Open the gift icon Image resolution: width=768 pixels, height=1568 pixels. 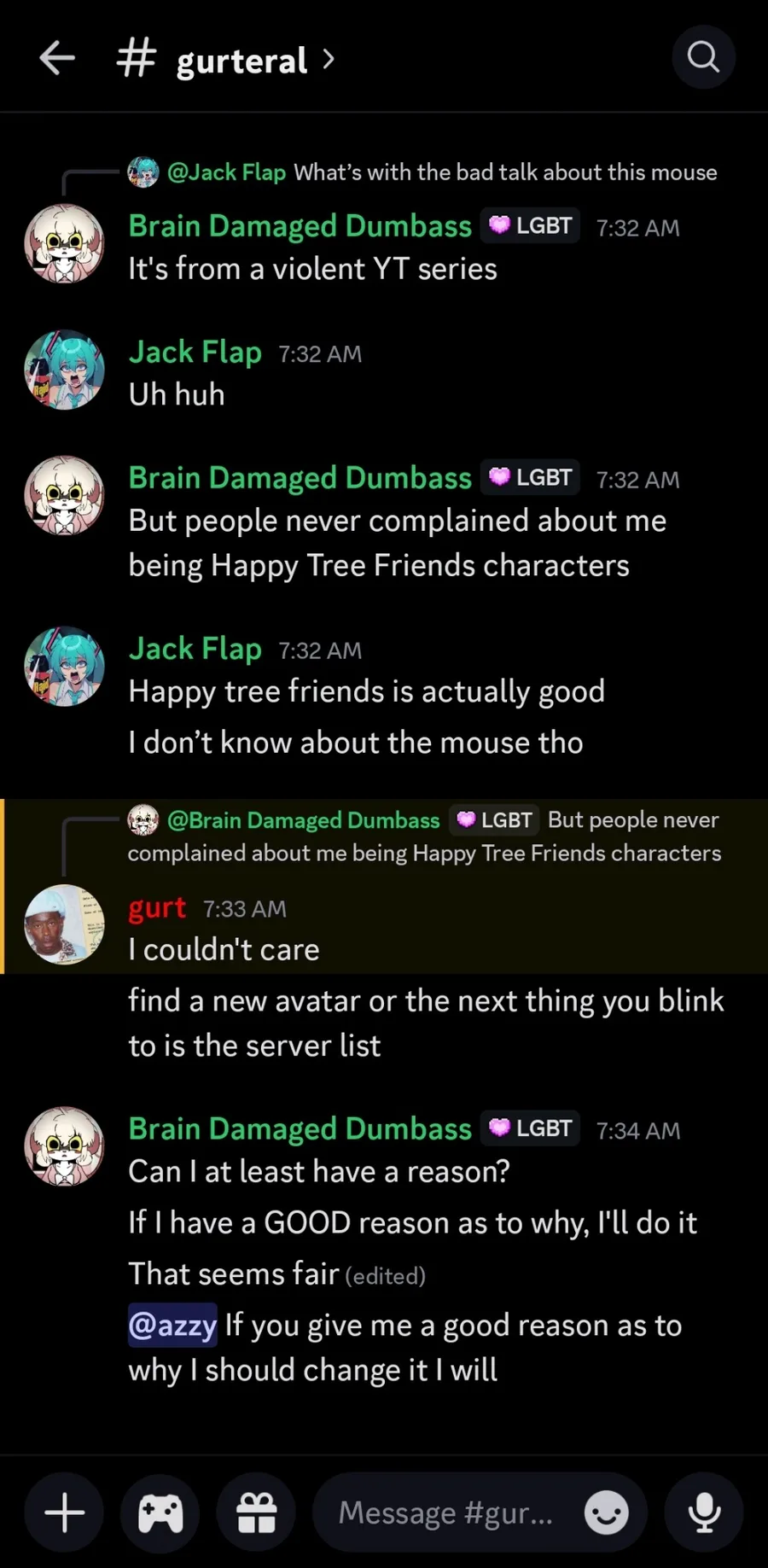pos(256,1513)
